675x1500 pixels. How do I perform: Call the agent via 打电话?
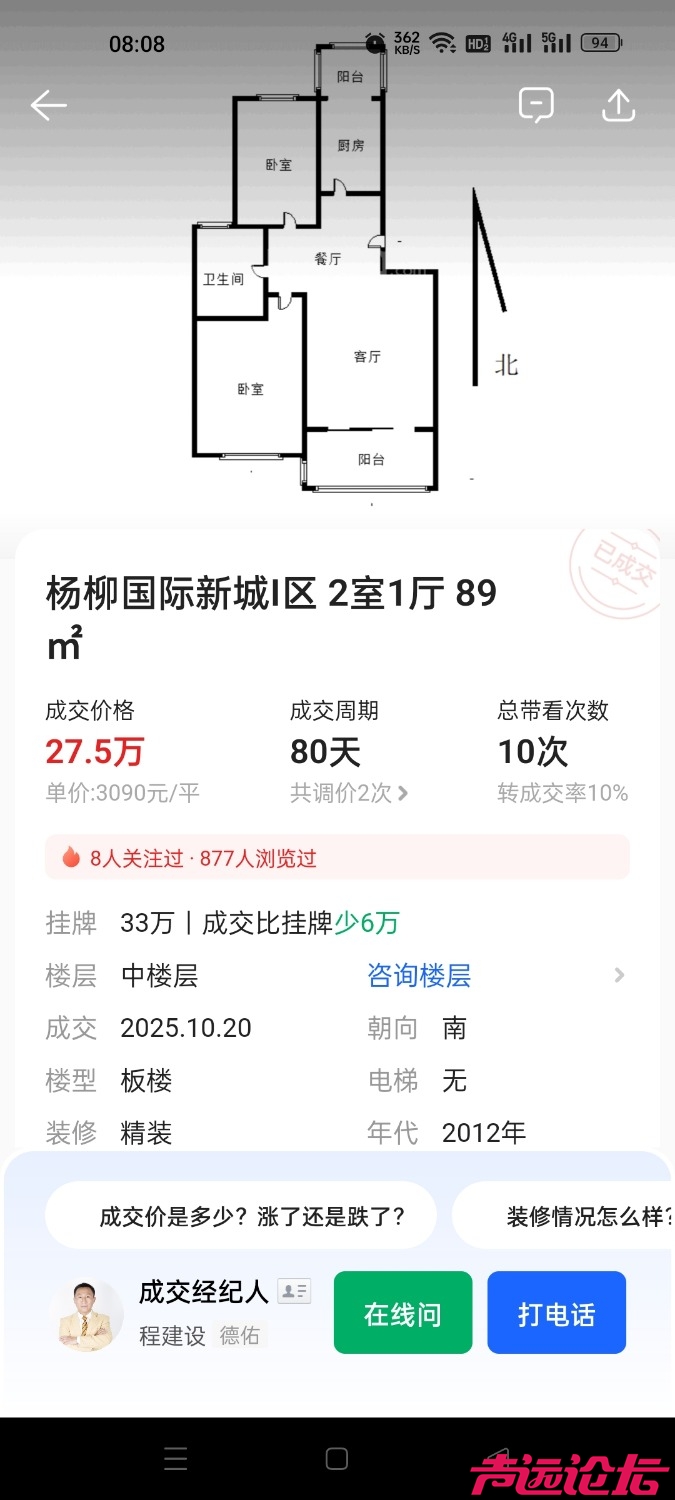point(556,1313)
